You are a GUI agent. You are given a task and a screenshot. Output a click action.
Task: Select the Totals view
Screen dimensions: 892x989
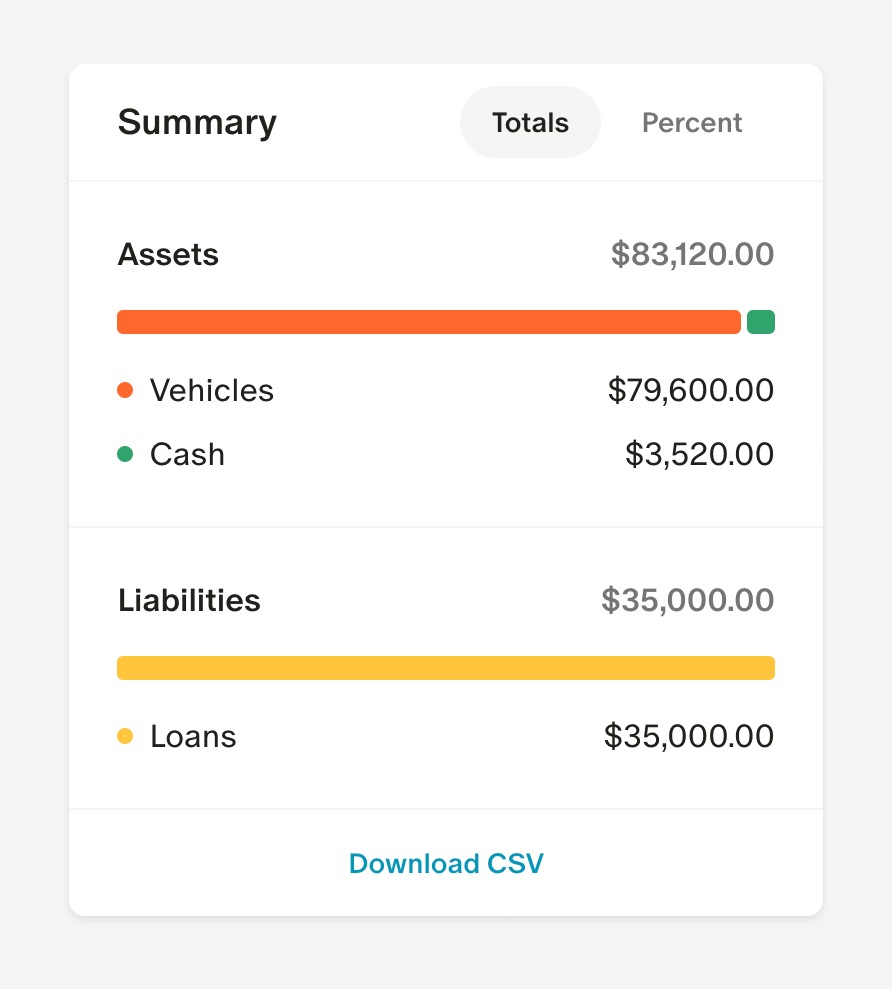pyautogui.click(x=530, y=122)
